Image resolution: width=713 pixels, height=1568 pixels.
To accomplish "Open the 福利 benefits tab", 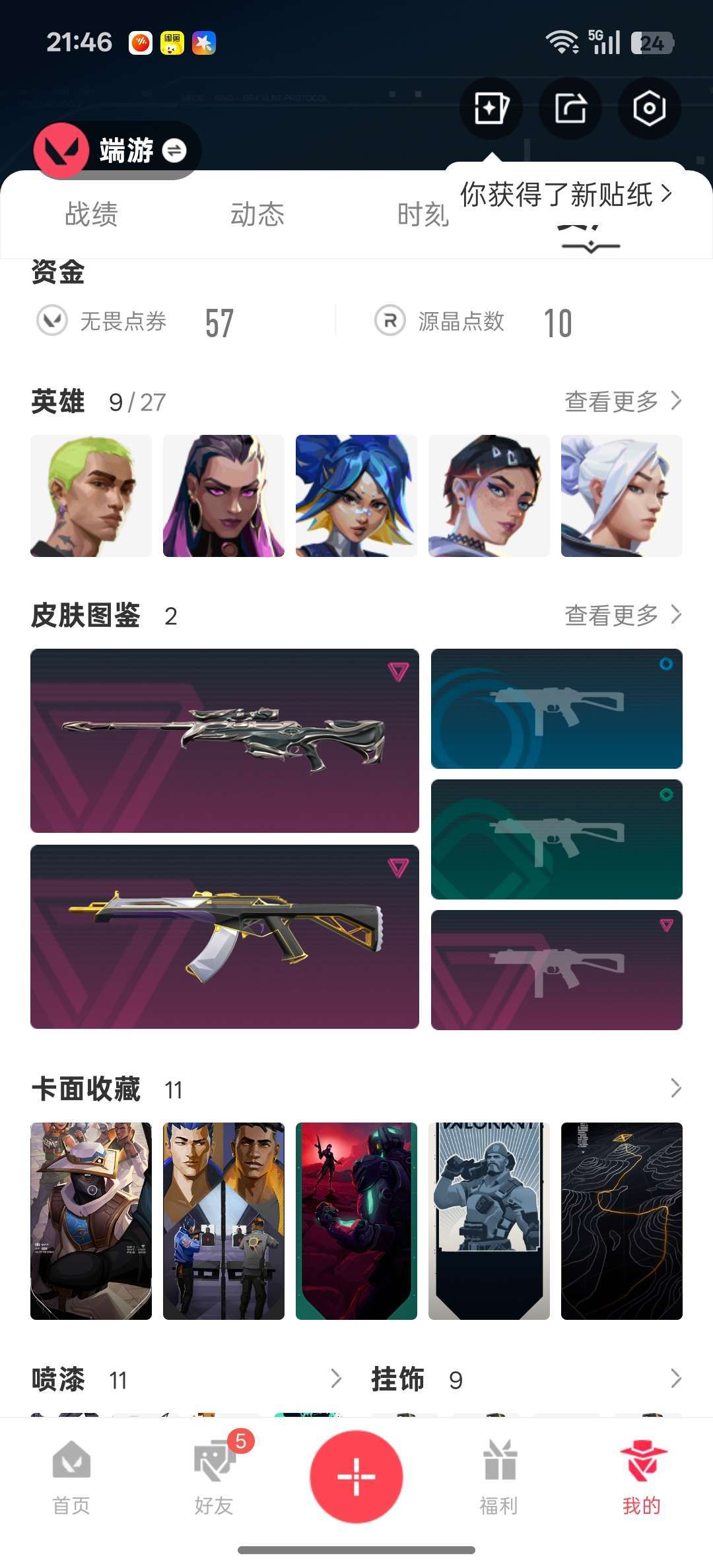I will coord(499,1476).
